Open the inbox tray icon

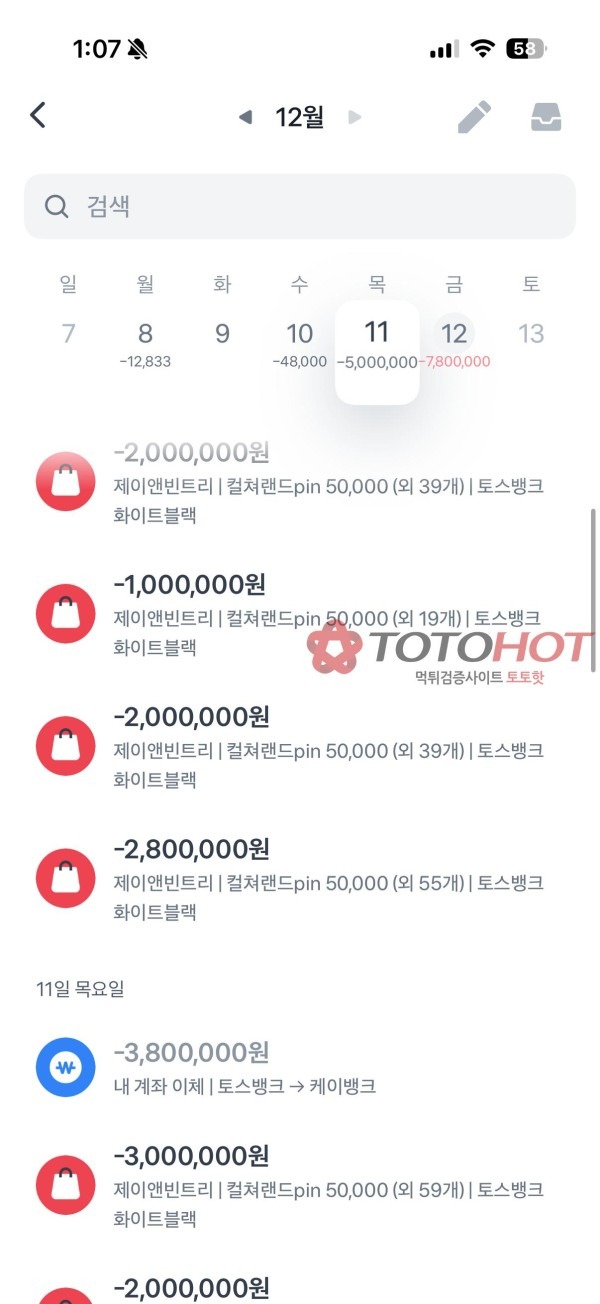tap(546, 117)
